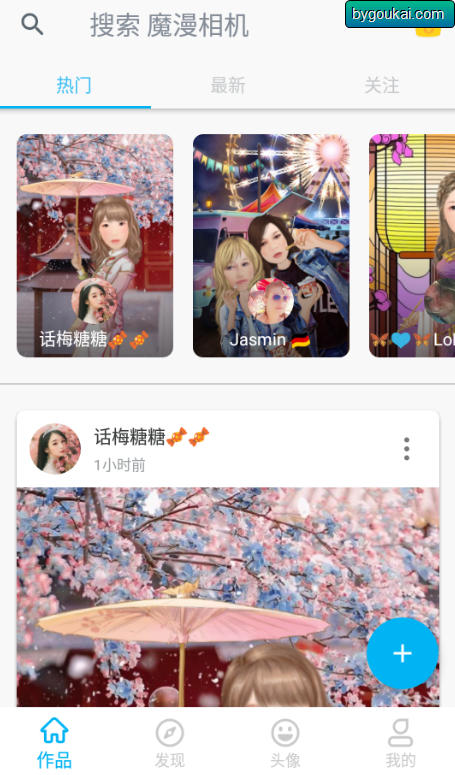Image resolution: width=455 pixels, height=775 pixels.
Task: Switch to the 关注 tab
Action: coord(381,86)
